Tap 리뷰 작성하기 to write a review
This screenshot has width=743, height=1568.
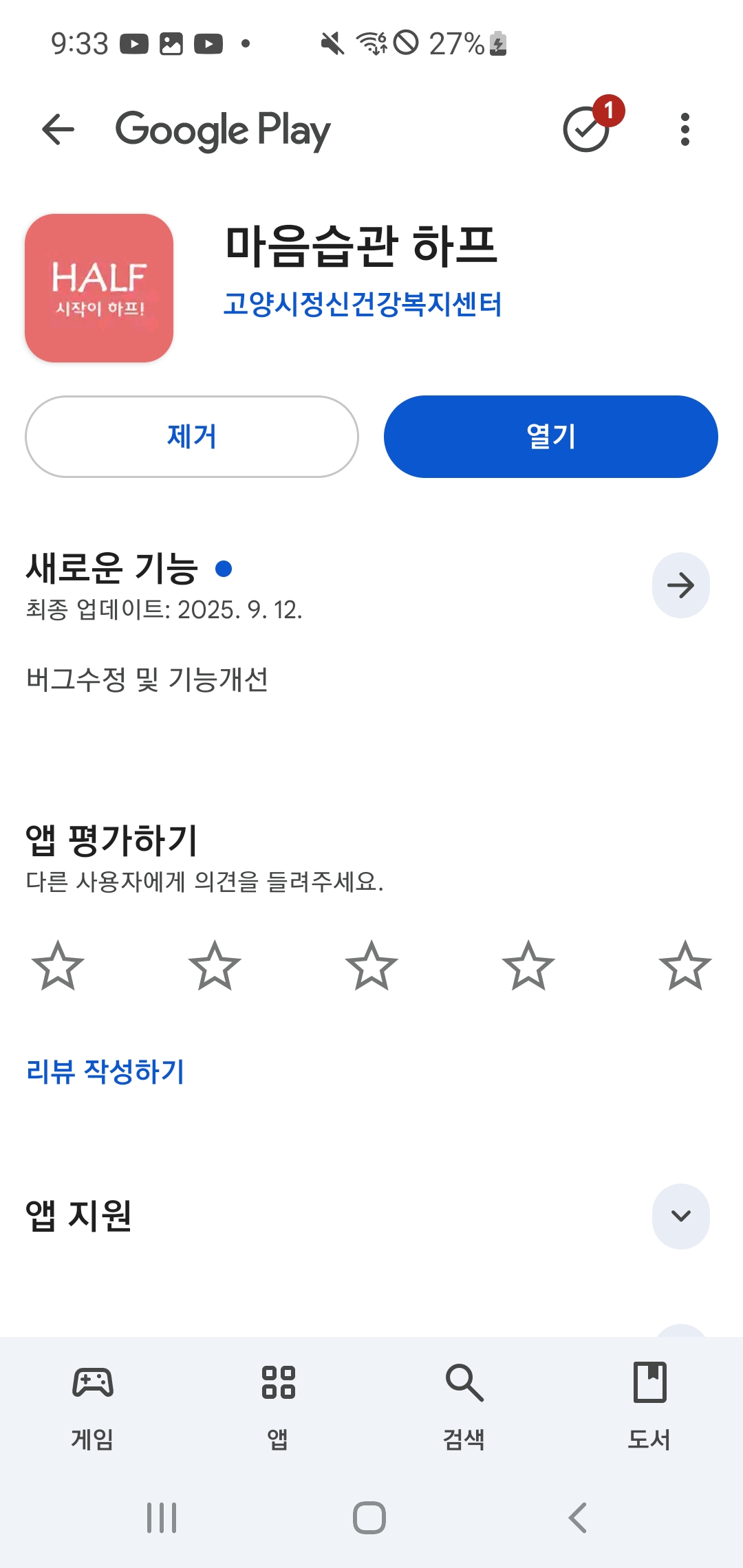click(x=105, y=1071)
